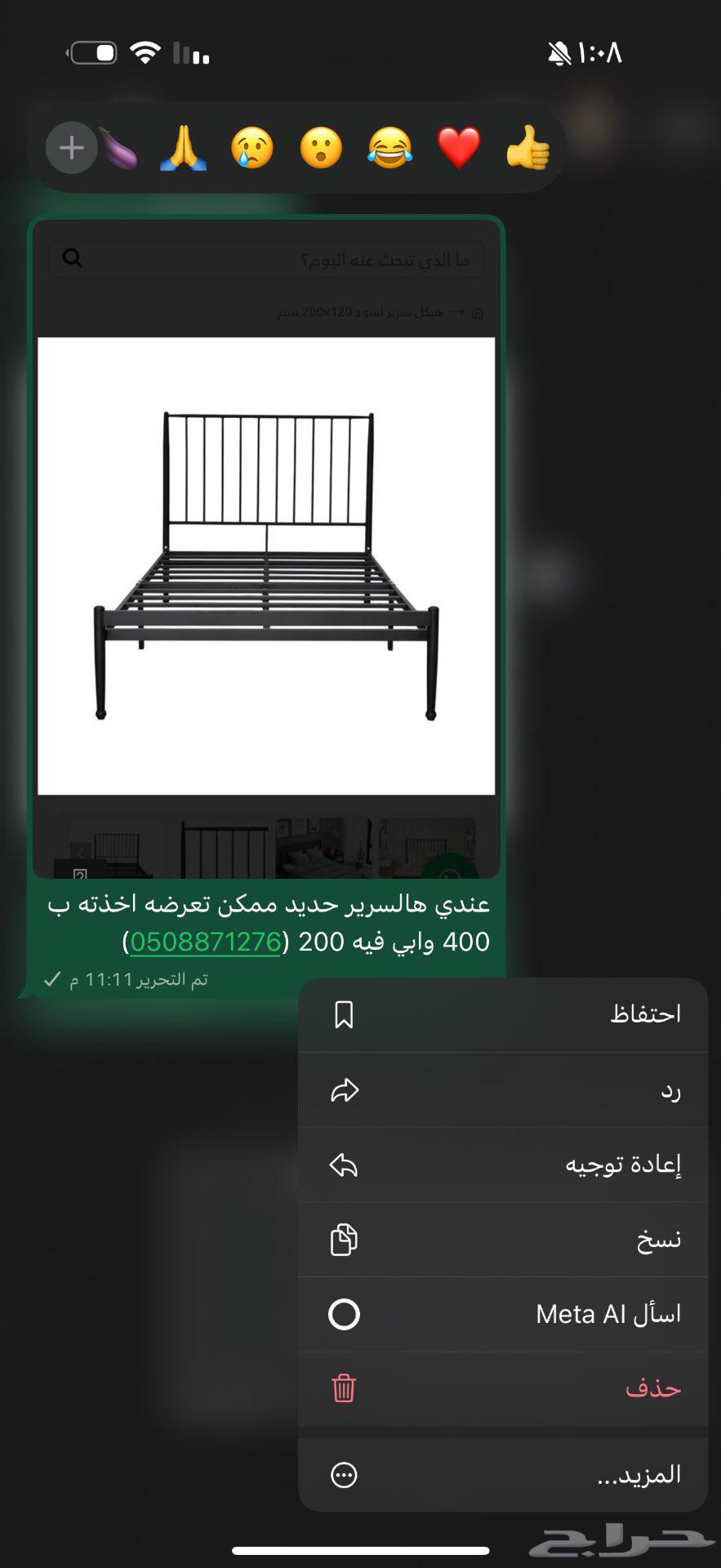Toggle the laughing emoji reaction
The height and width of the screenshot is (1568, 721).
[x=389, y=148]
